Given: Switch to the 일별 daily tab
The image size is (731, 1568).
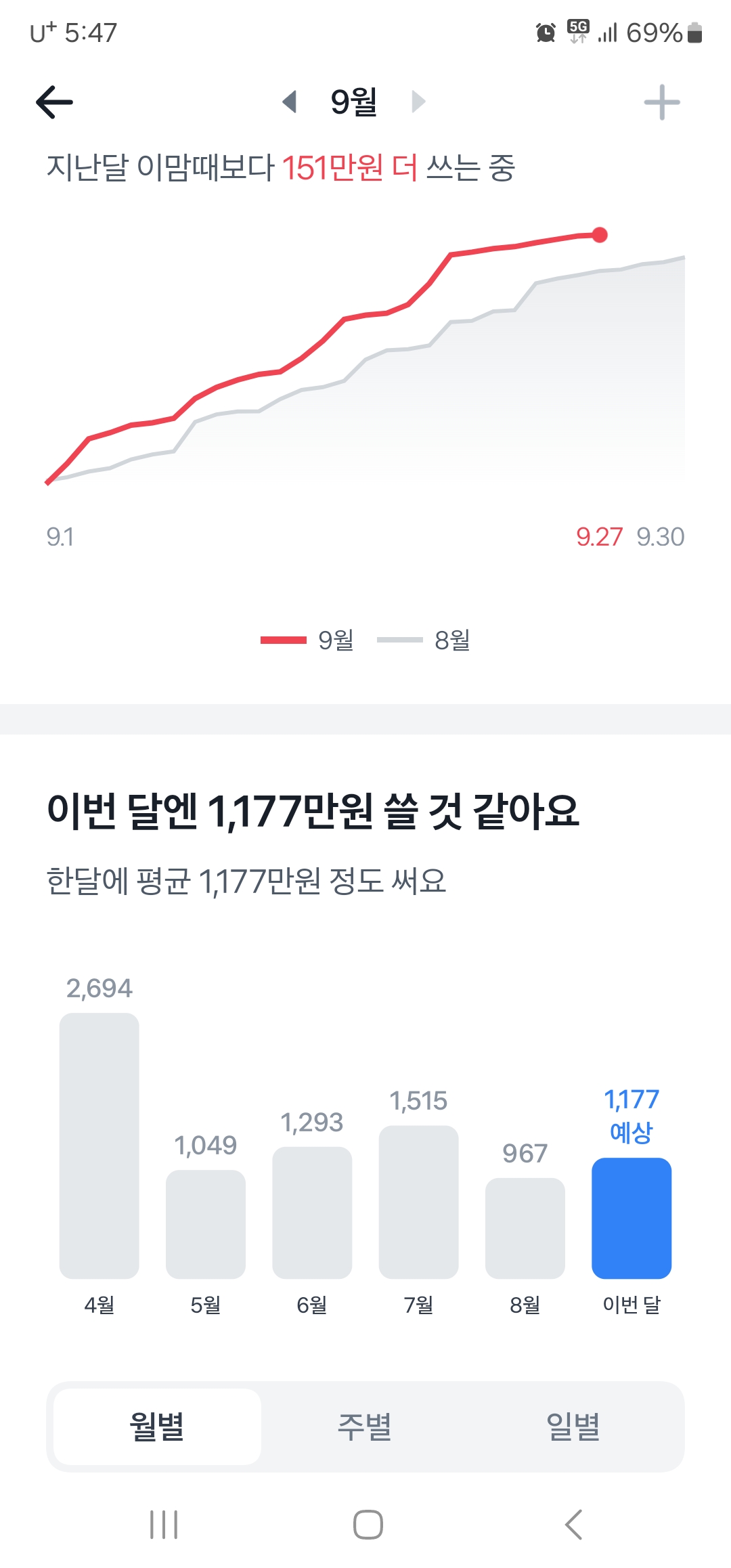Looking at the screenshot, I should click(573, 1427).
